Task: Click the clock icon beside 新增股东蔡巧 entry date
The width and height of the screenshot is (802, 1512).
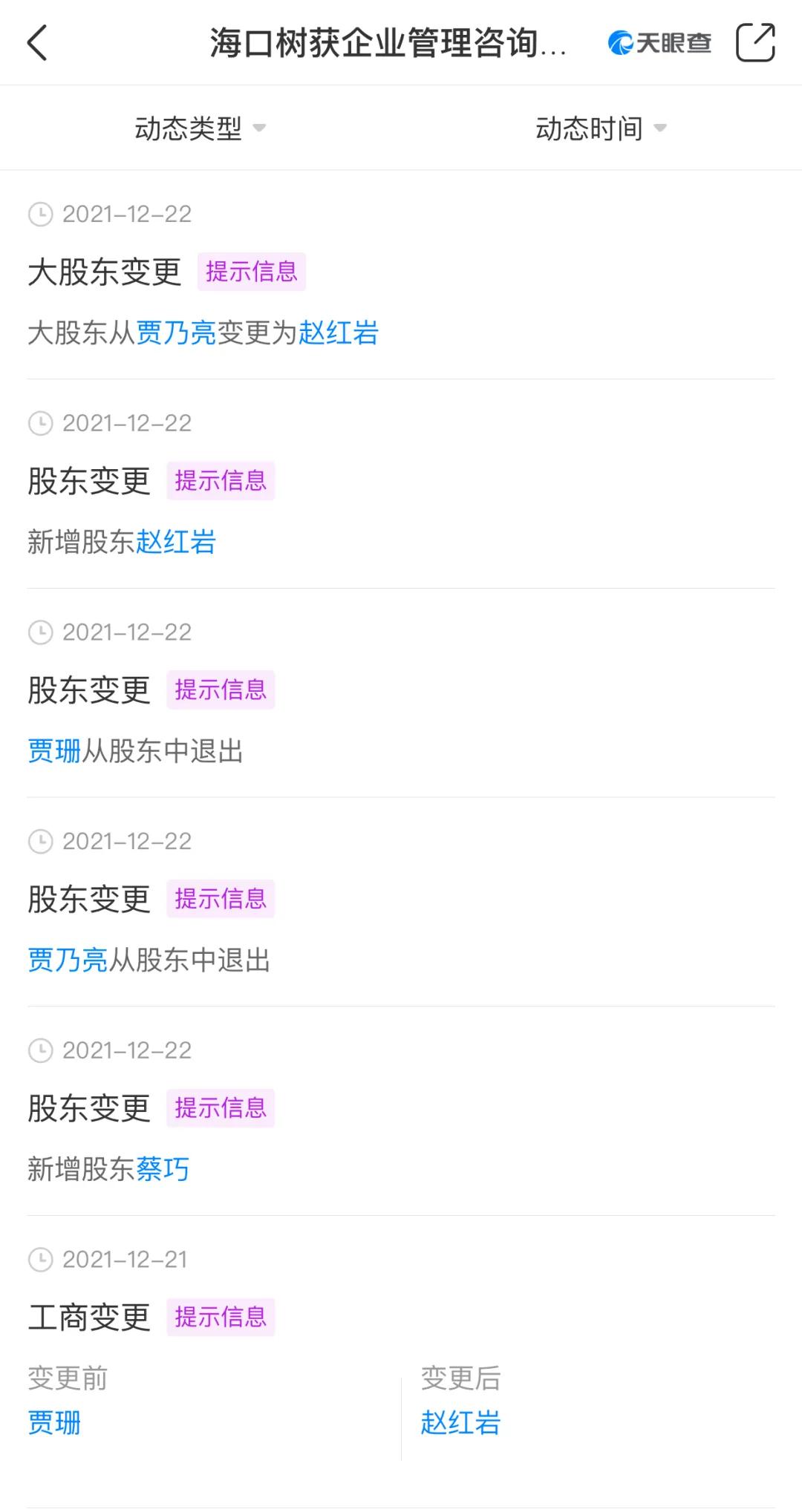Action: 41,1050
